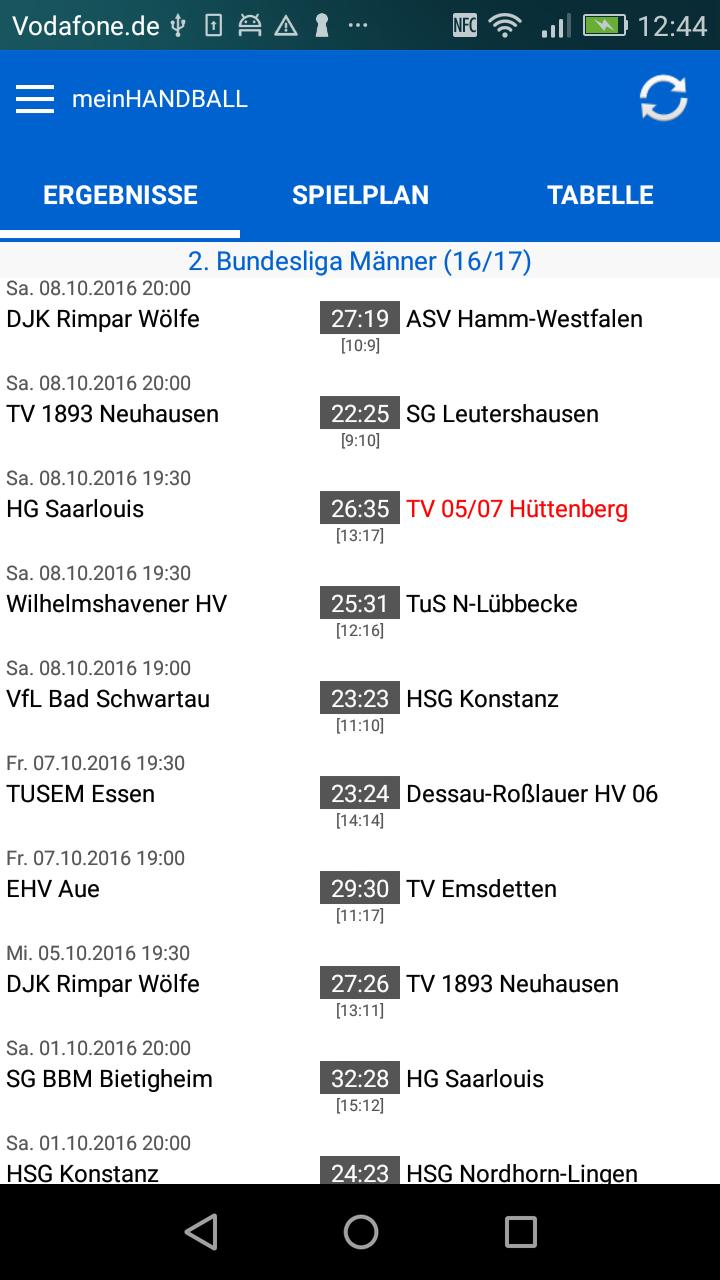Switch to the SPIELPLAN tab
This screenshot has width=720, height=1280.
pos(360,195)
